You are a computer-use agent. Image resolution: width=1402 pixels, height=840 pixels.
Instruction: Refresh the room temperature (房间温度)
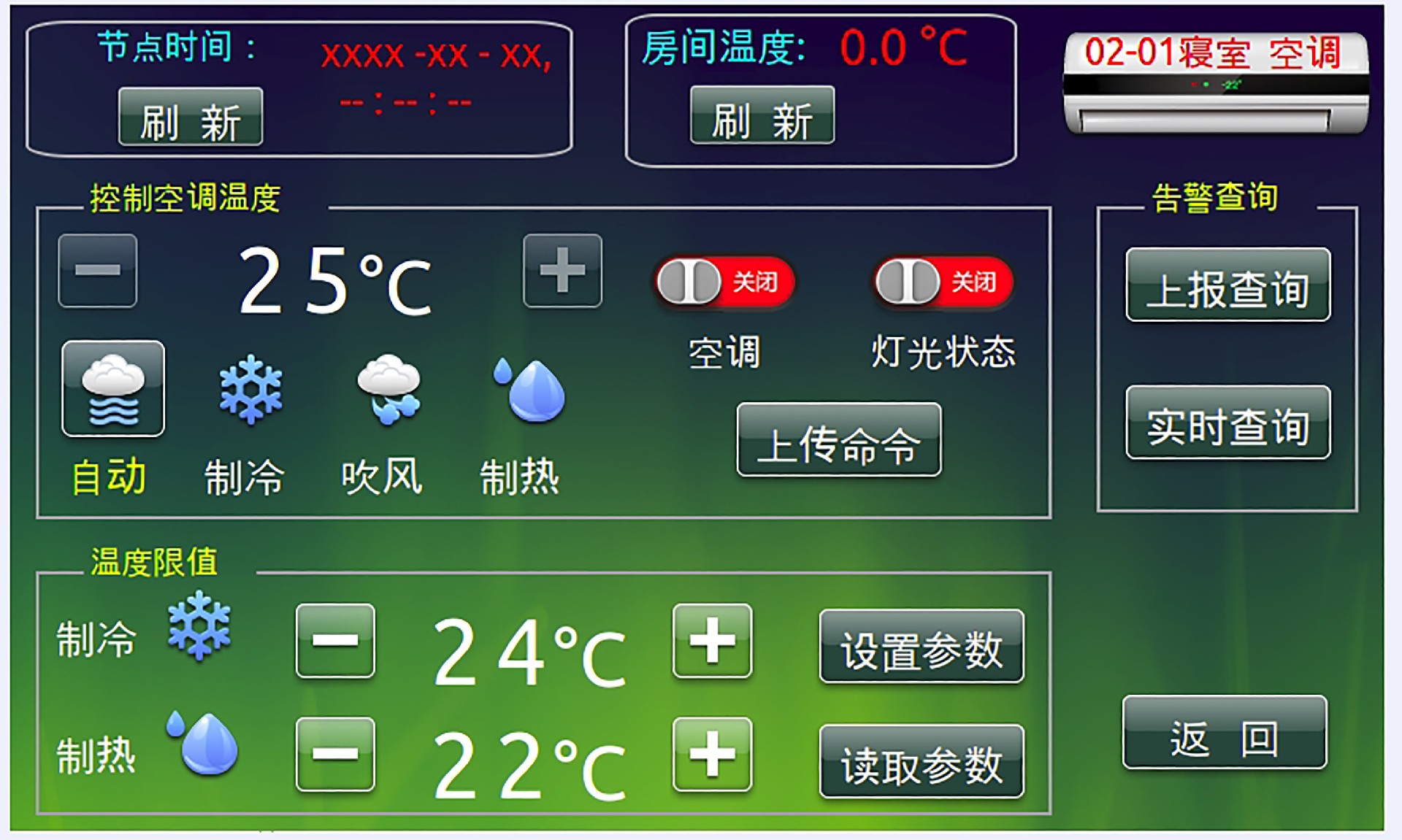click(762, 116)
